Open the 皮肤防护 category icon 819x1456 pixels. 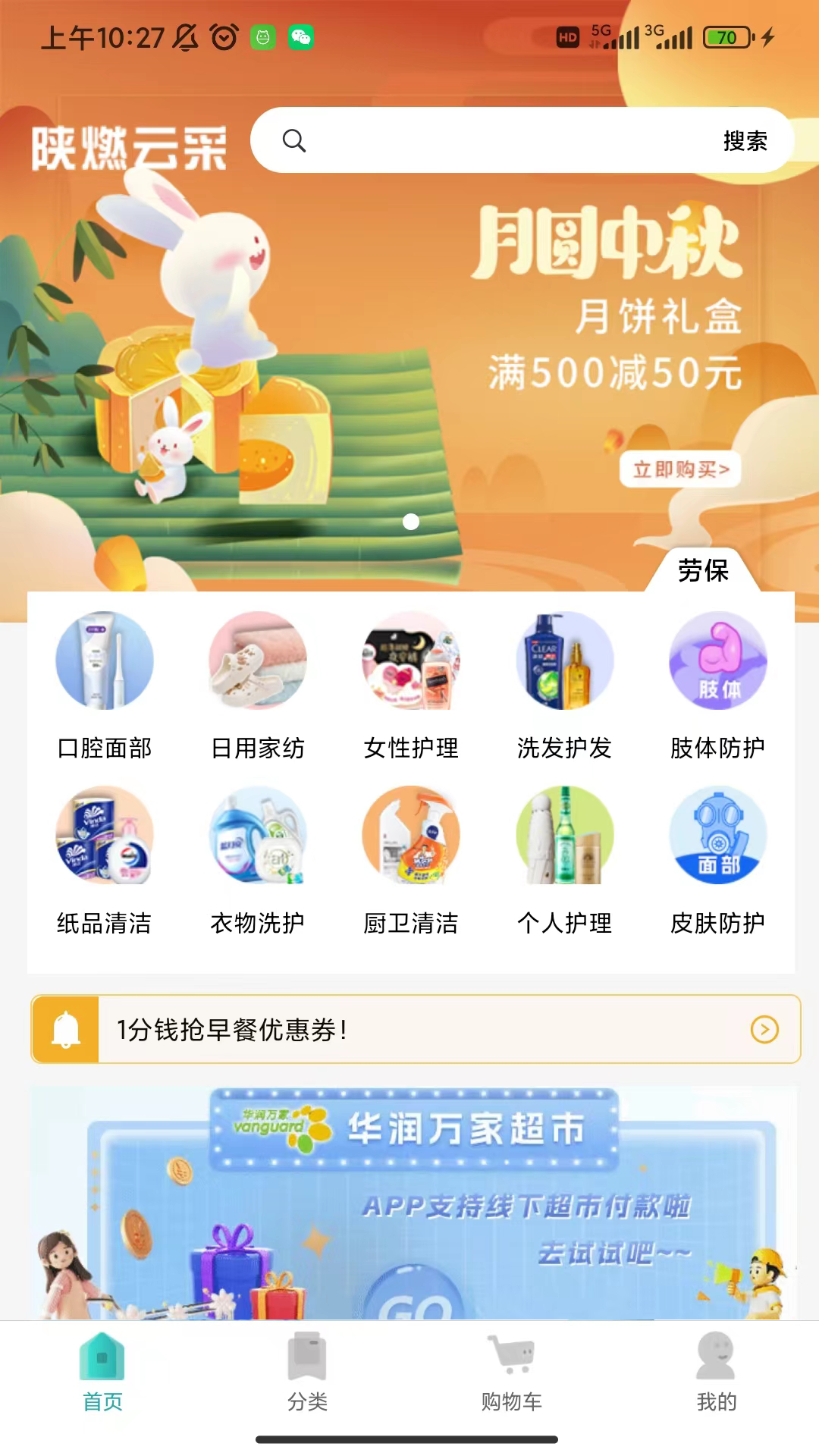pyautogui.click(x=716, y=836)
